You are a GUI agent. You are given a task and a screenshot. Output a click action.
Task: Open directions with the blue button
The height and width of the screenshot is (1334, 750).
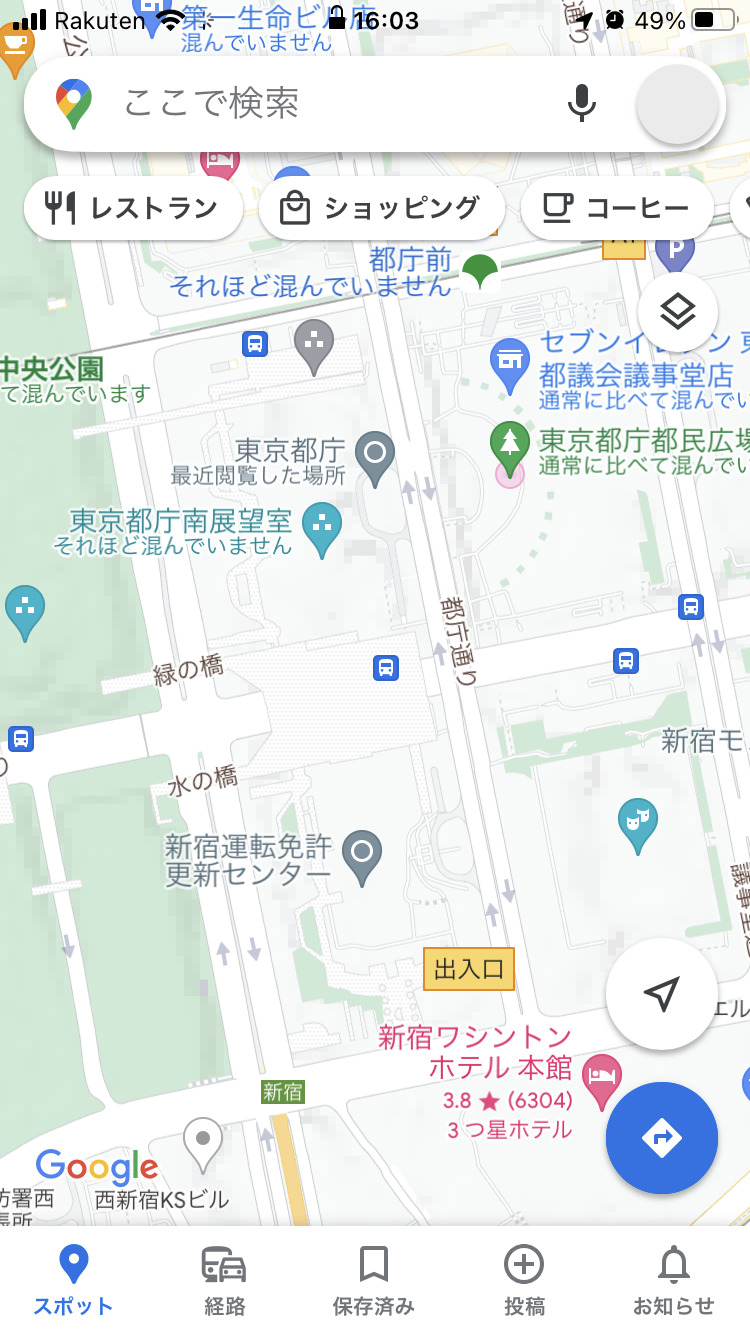(x=661, y=1137)
